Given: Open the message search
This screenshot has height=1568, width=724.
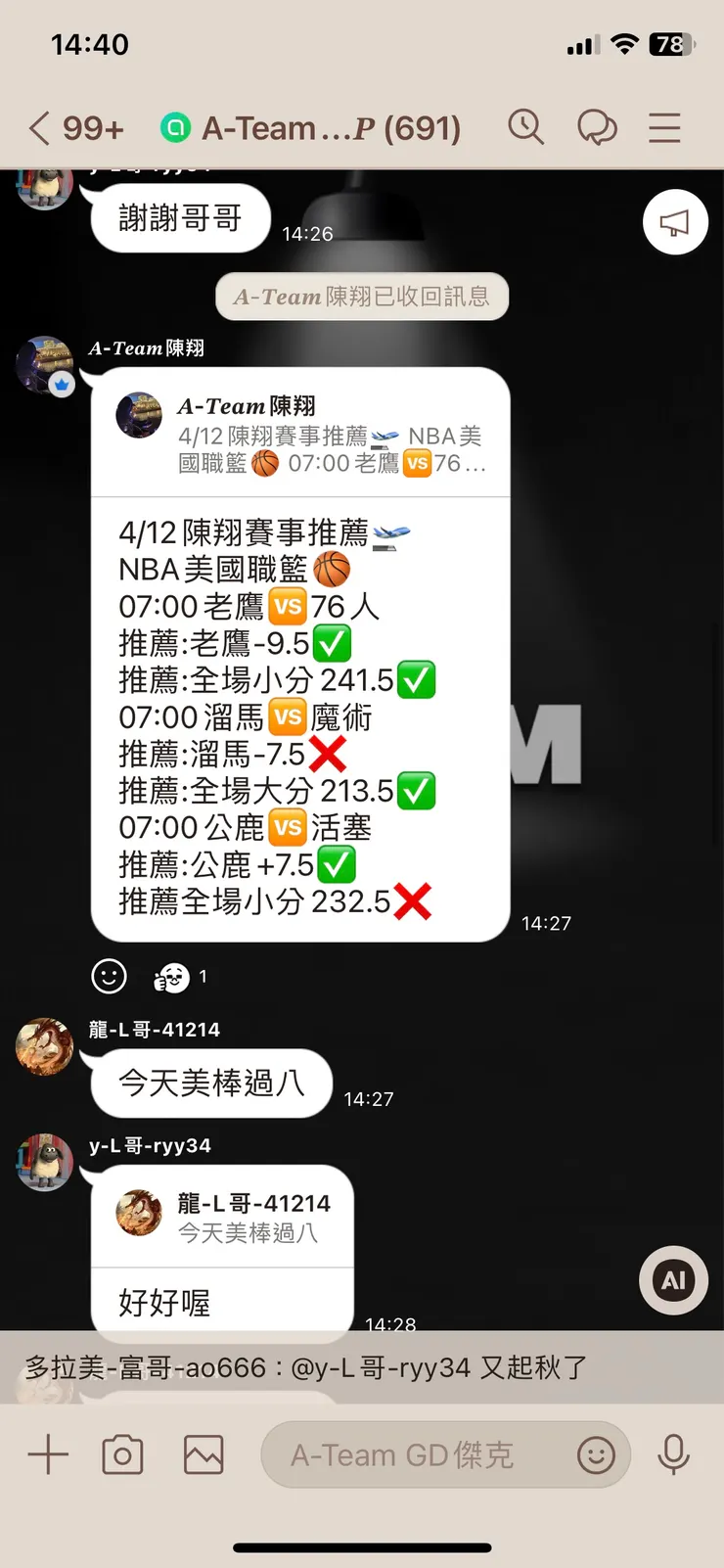Looking at the screenshot, I should click(x=526, y=127).
